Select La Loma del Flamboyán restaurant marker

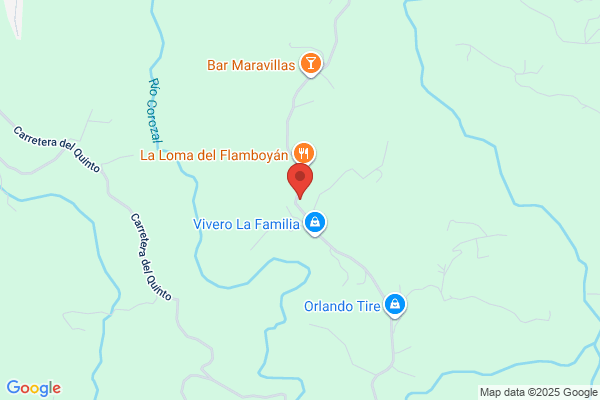pyautogui.click(x=304, y=153)
